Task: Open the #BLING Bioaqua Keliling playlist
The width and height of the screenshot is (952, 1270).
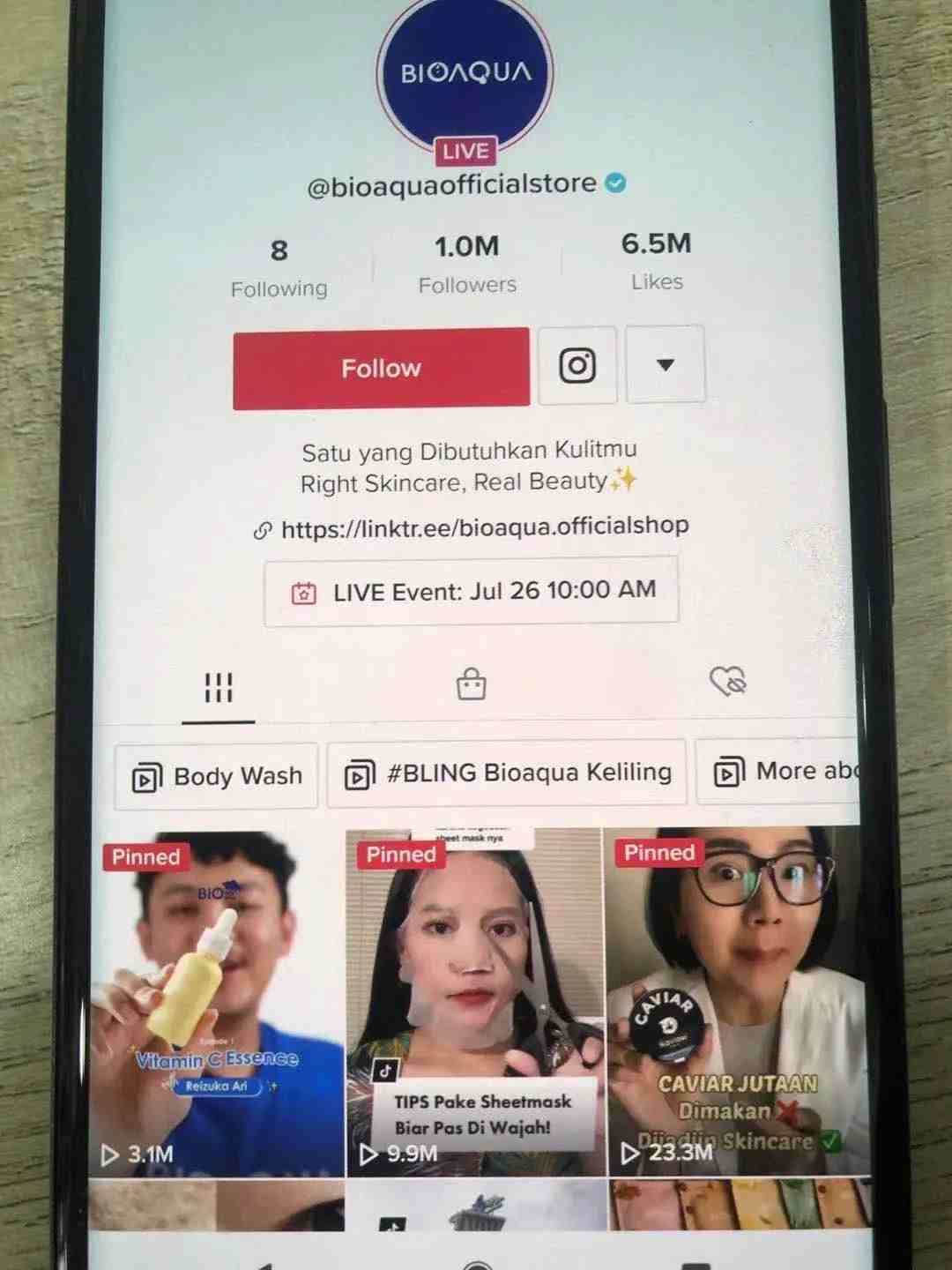Action: (507, 773)
